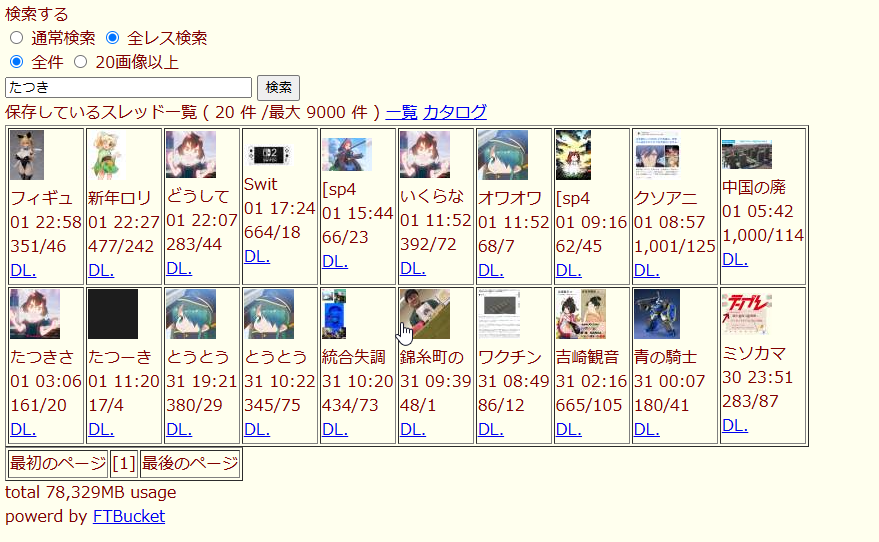Download the たつーき thread via DL

(x=101, y=429)
